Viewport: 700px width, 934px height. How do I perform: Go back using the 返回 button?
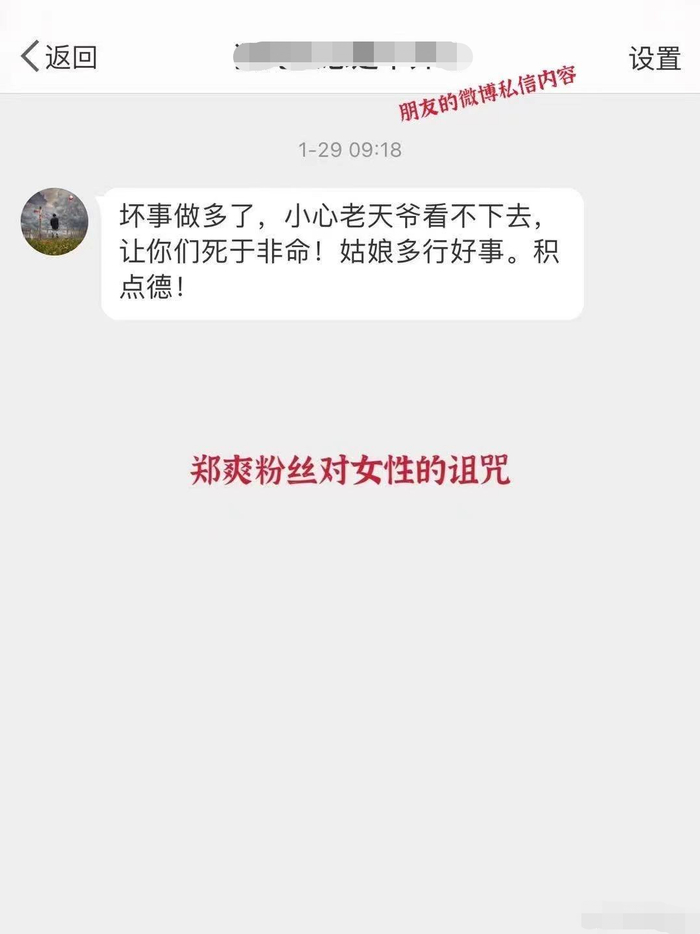(59, 57)
